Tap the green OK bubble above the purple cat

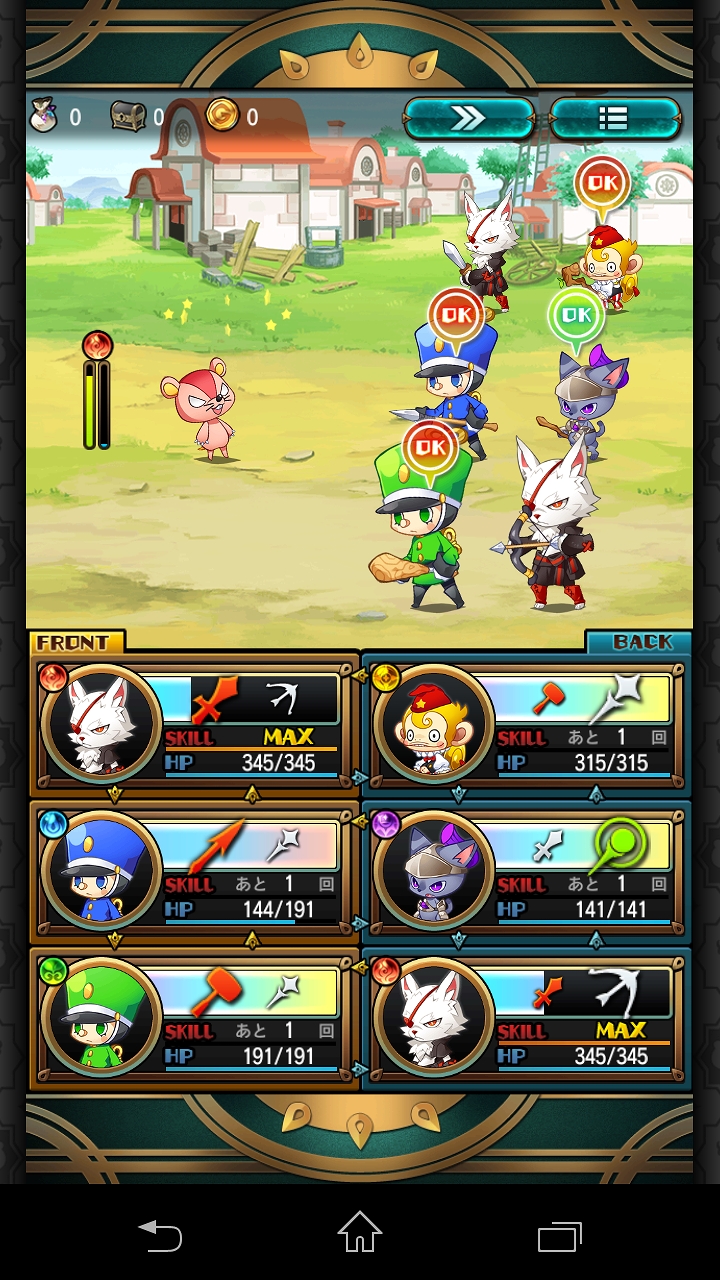click(576, 314)
